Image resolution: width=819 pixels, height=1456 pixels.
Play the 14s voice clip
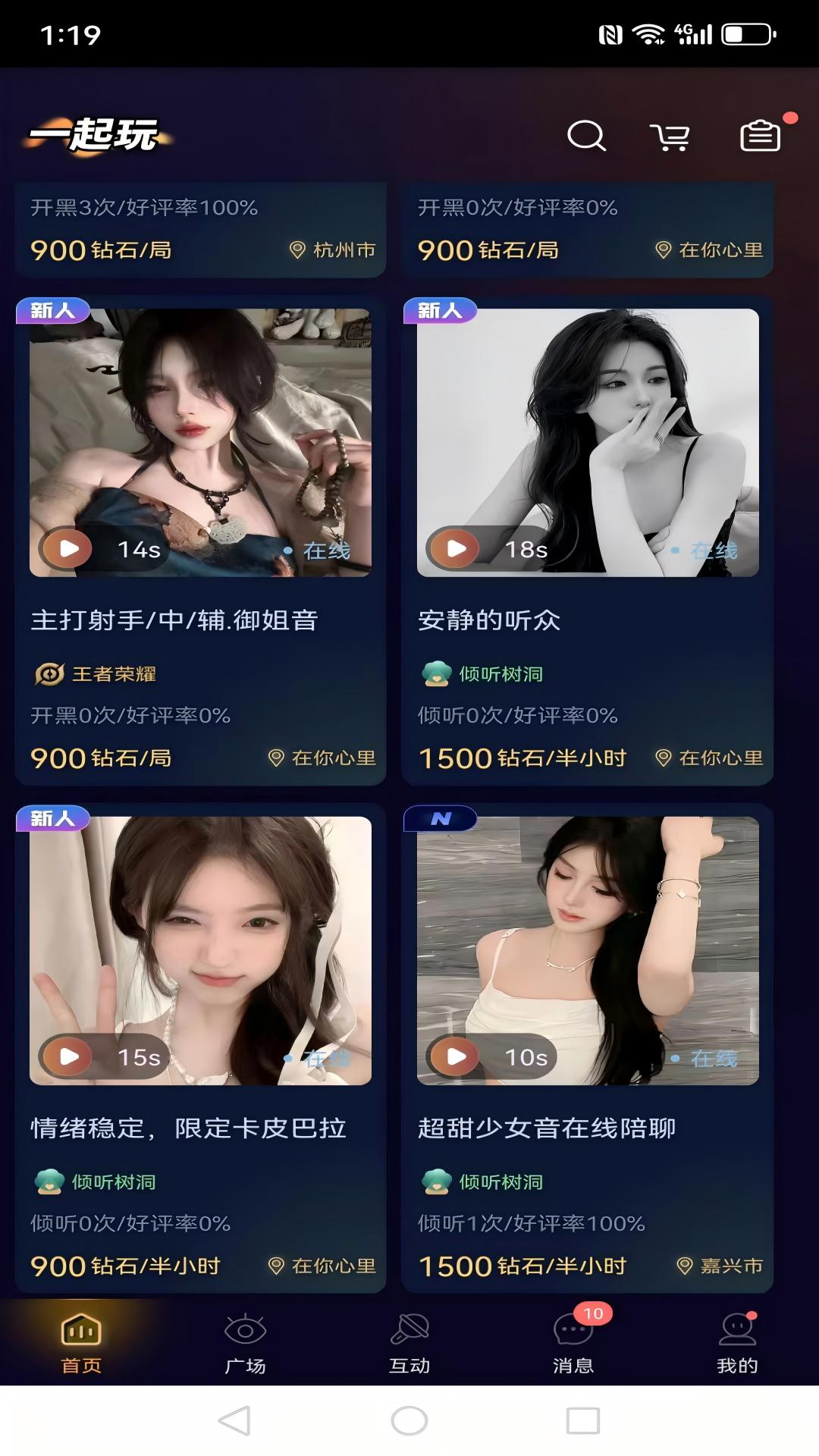pyautogui.click(x=69, y=548)
